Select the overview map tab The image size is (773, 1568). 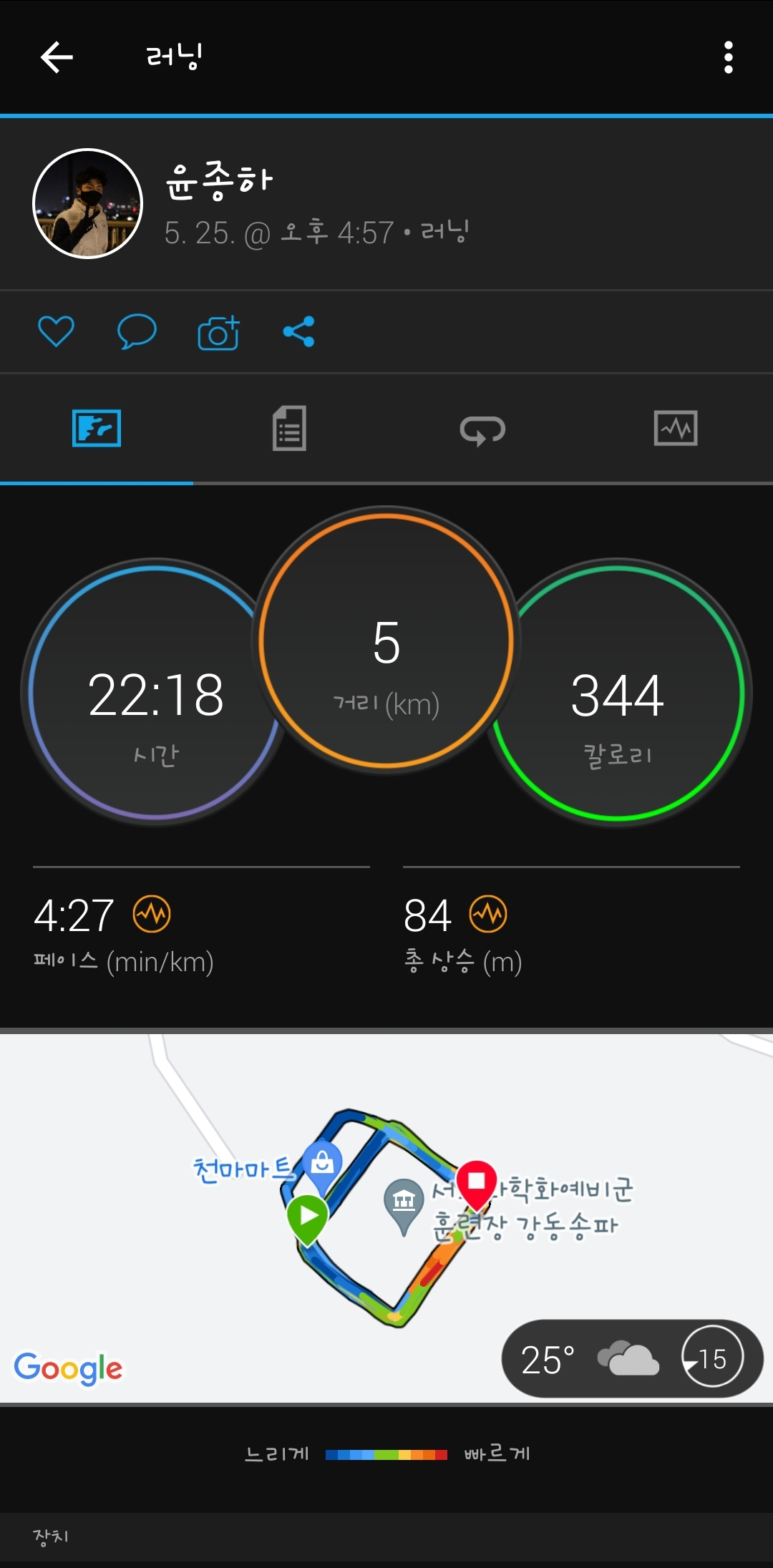coord(97,429)
